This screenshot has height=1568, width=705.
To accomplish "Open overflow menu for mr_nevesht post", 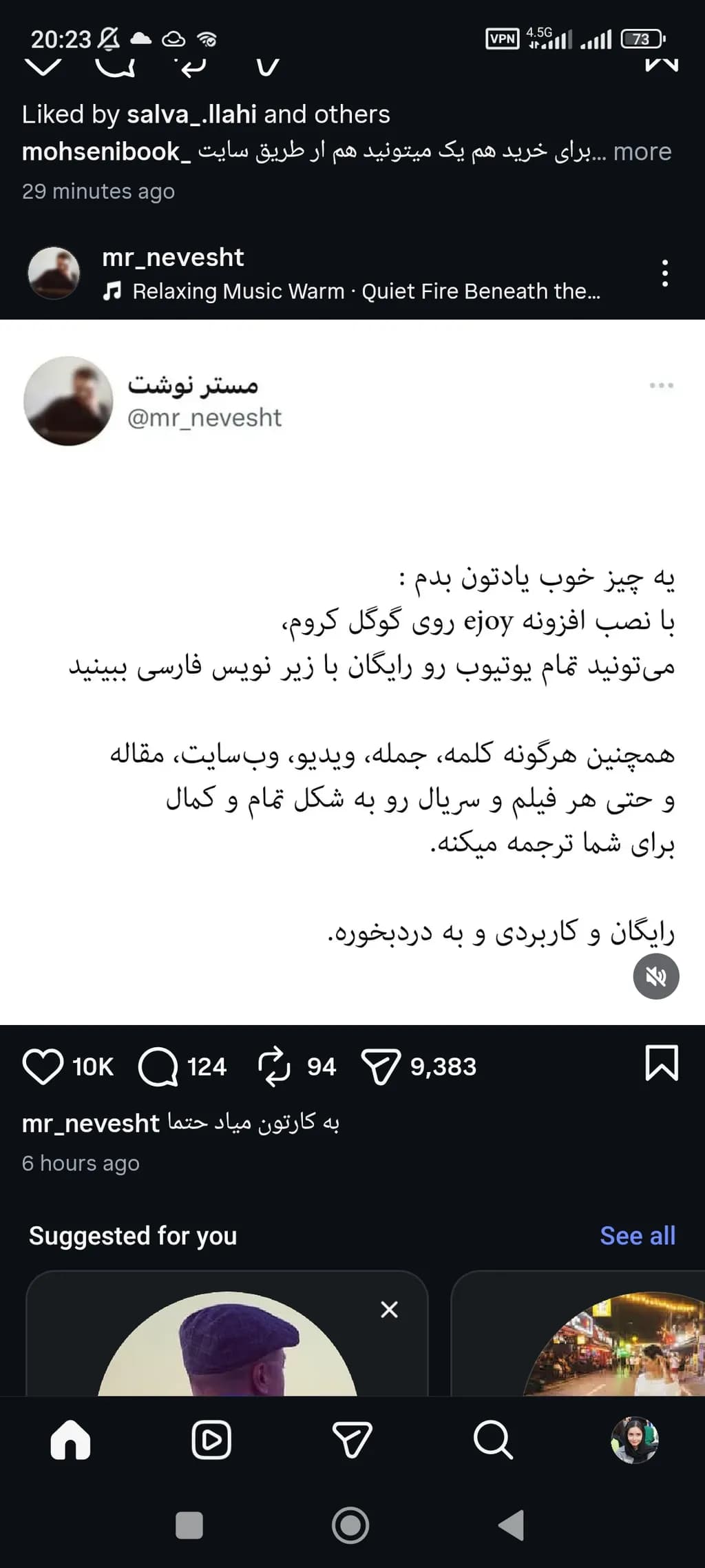I will [664, 274].
